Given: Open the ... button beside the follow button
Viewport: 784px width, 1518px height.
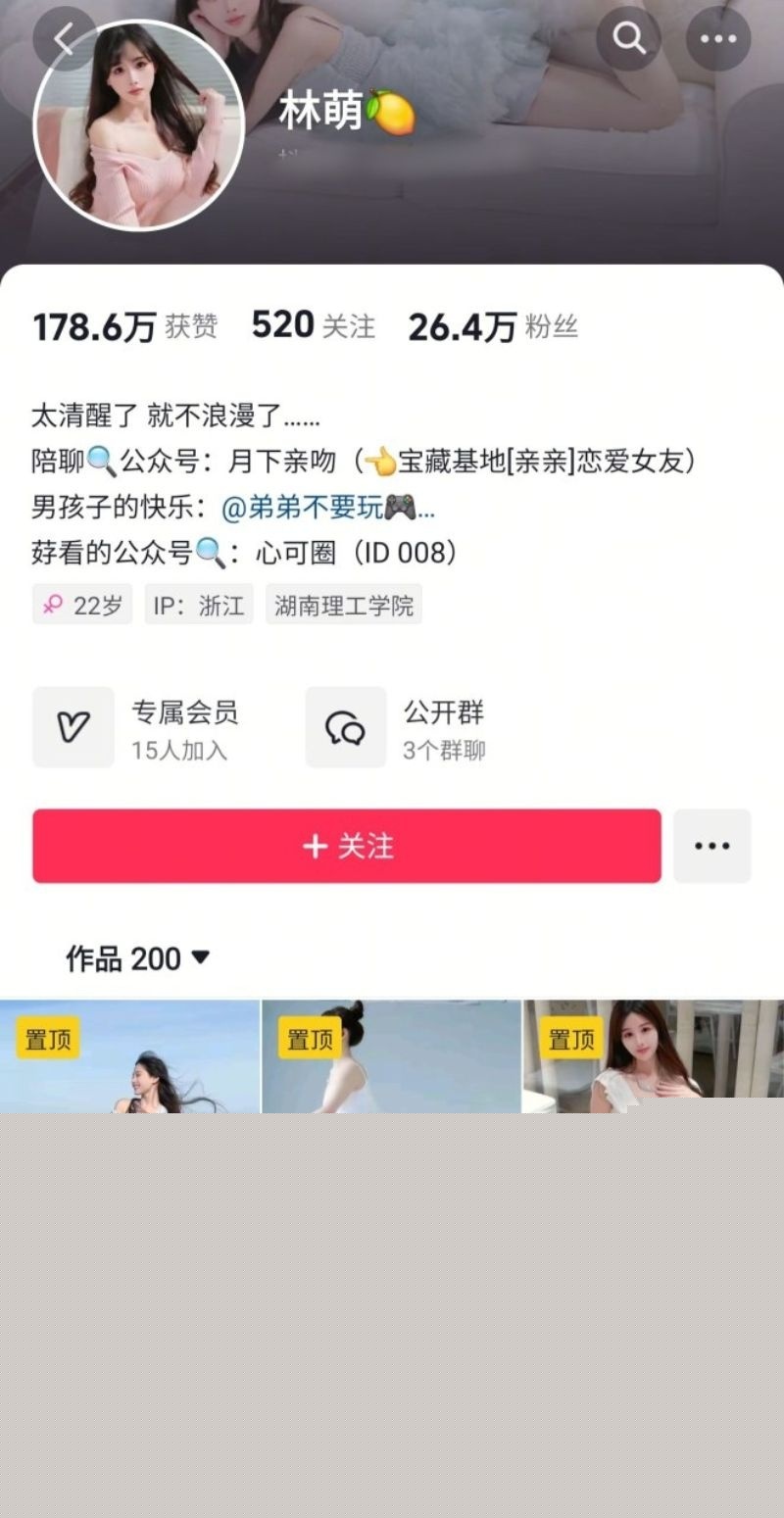Looking at the screenshot, I should point(712,846).
